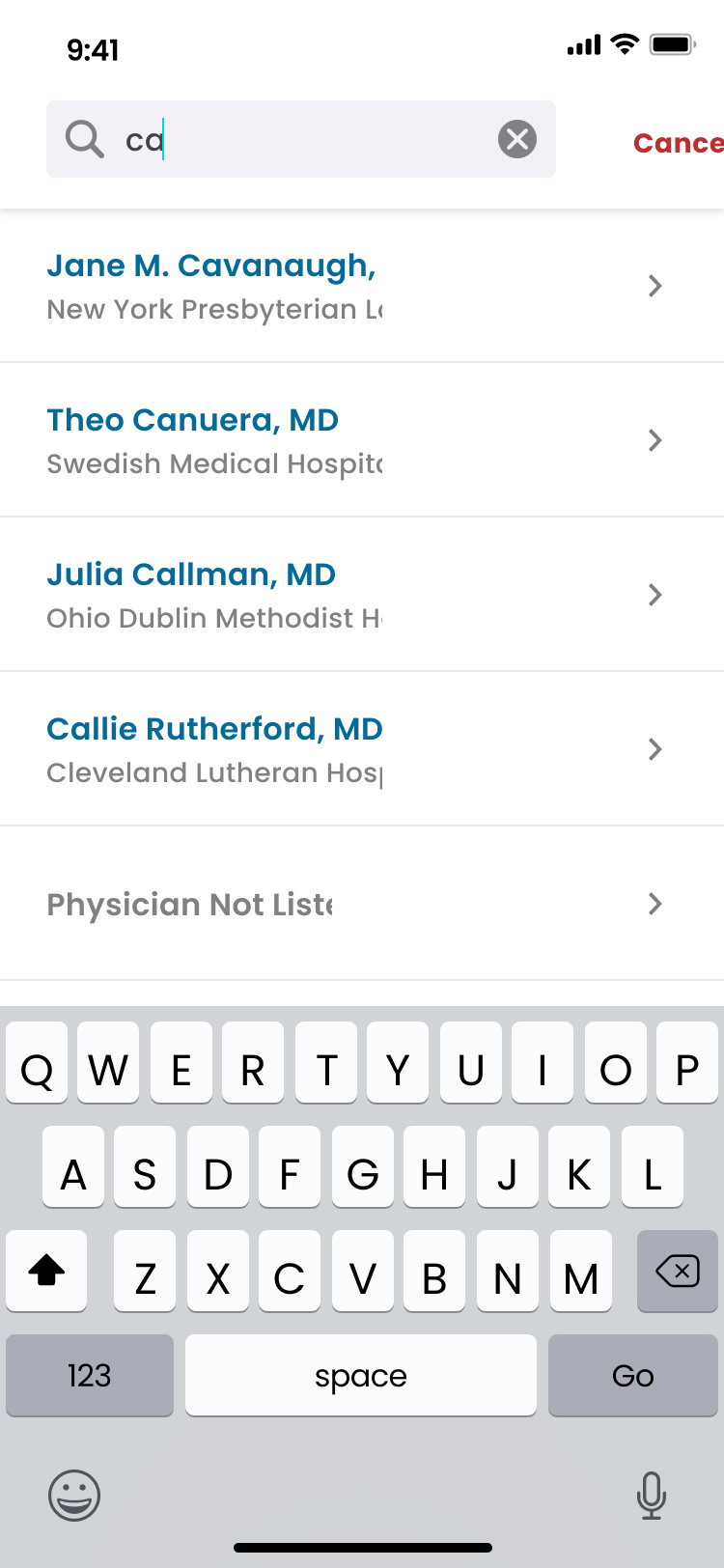Clear the search text with the X icon
724x1568 pixels.
[x=517, y=139]
